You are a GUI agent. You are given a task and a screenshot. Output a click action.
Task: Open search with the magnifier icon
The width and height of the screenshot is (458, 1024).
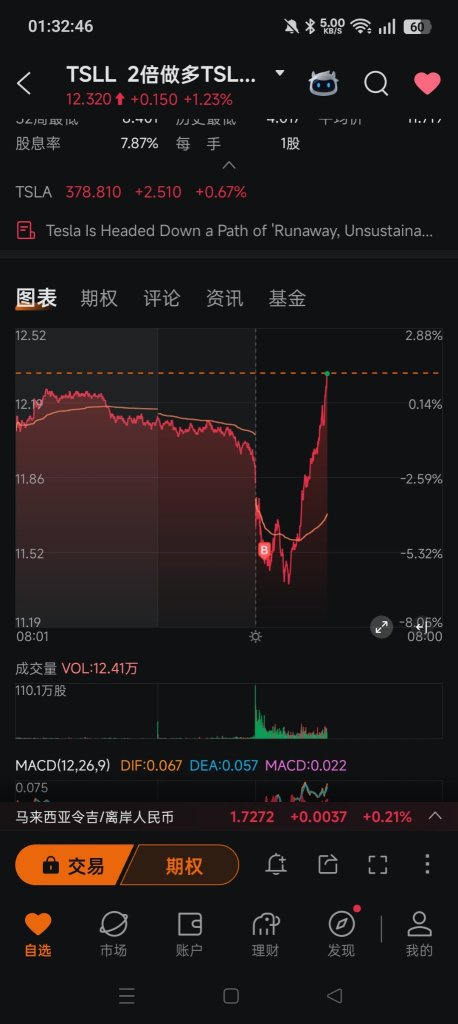(376, 84)
